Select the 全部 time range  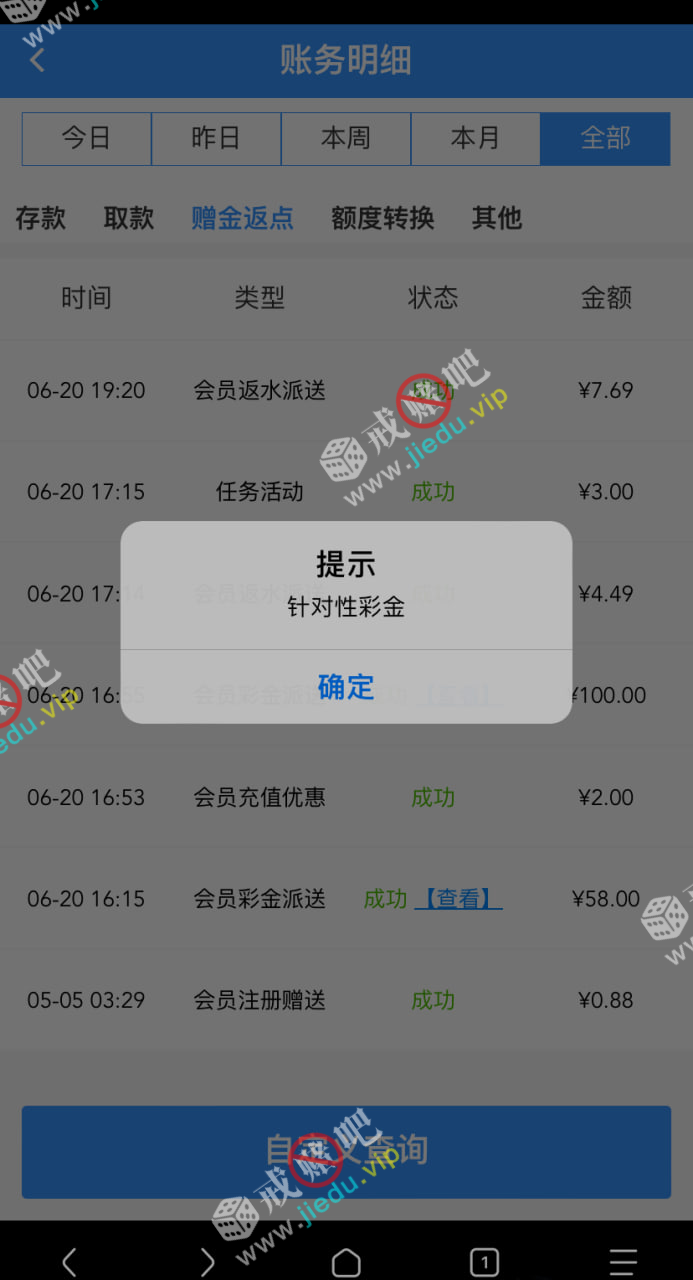[x=605, y=138]
